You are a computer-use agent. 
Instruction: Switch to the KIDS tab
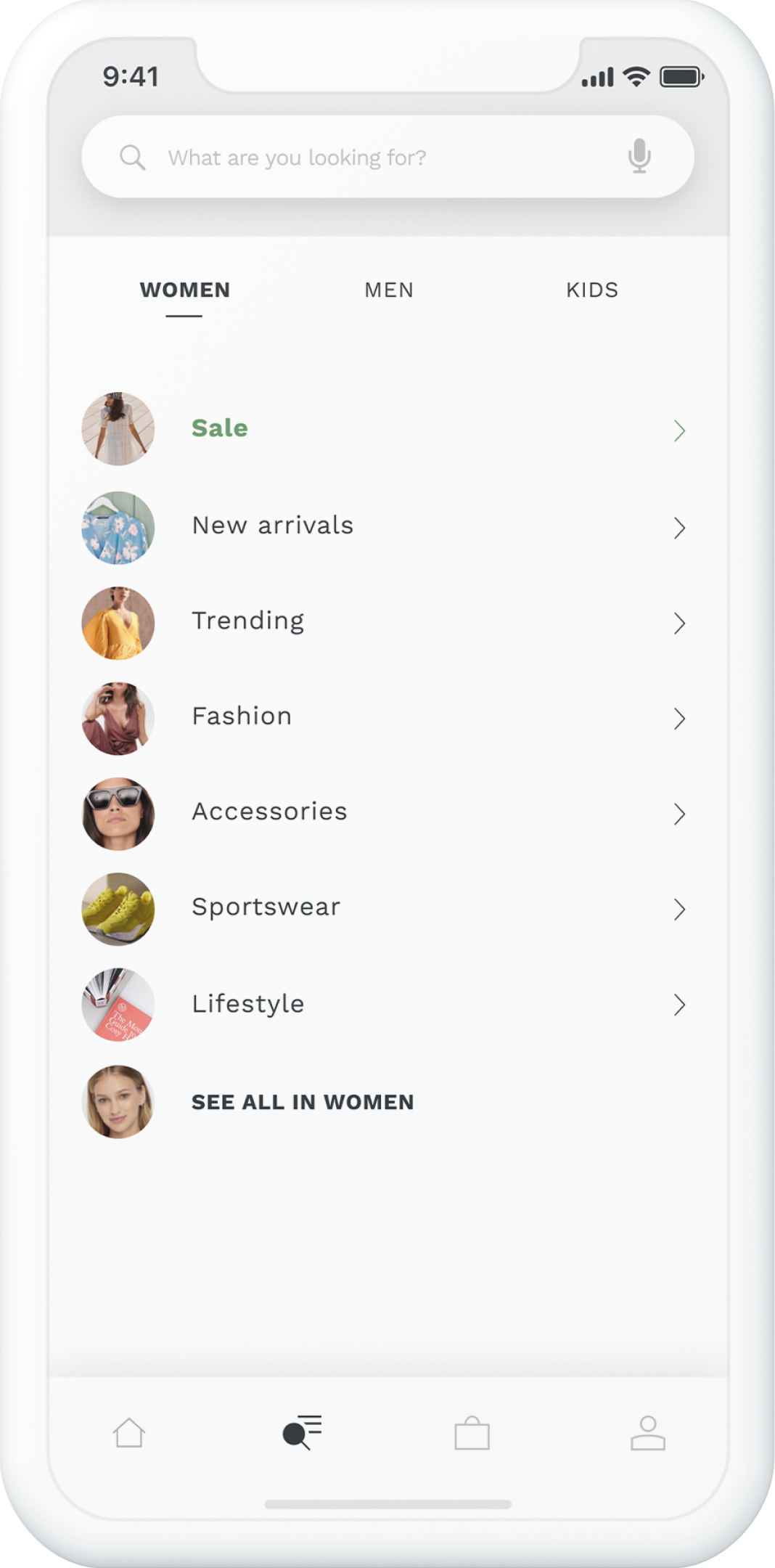click(592, 290)
